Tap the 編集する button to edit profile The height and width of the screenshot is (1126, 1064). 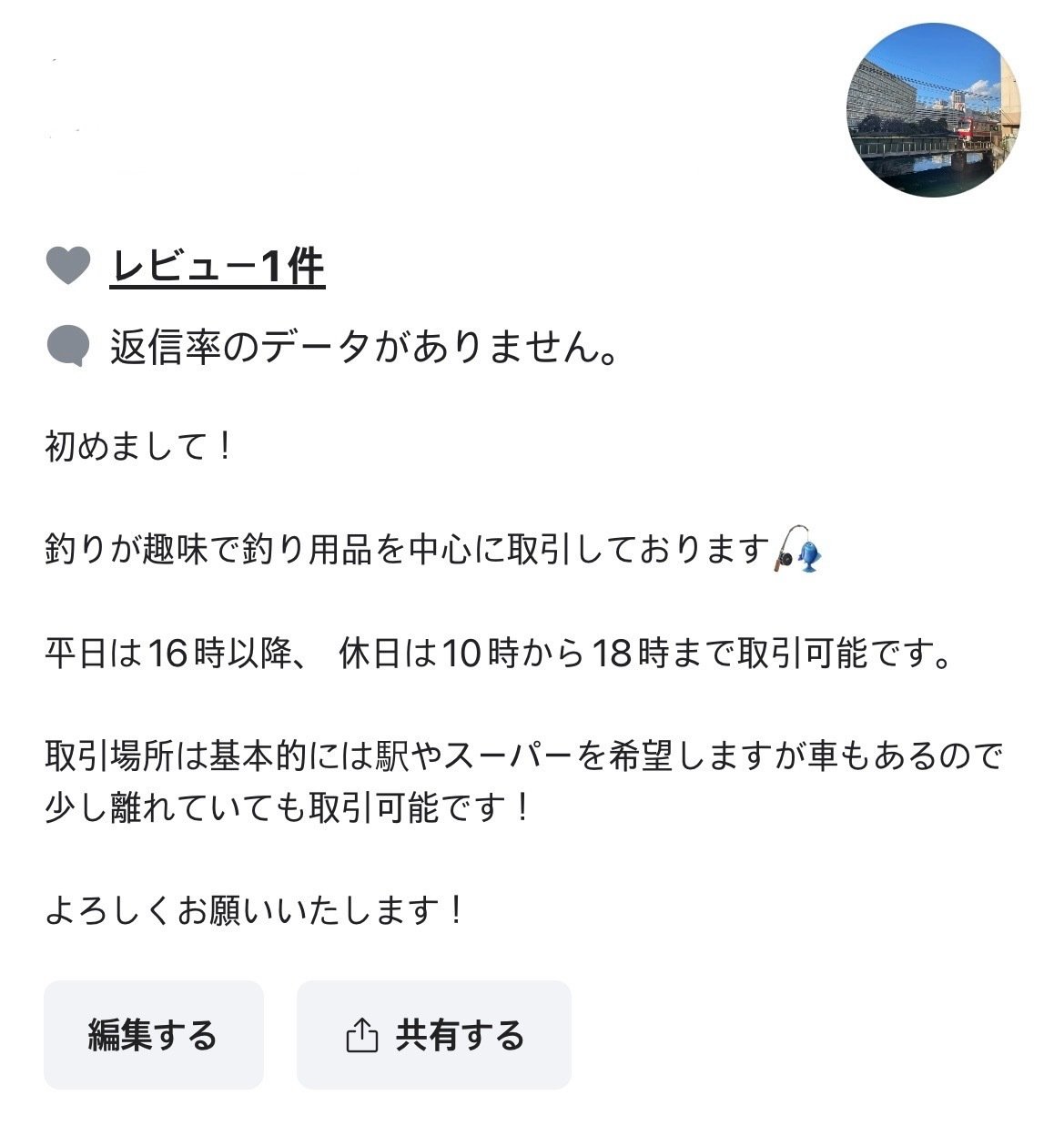coord(153,1033)
